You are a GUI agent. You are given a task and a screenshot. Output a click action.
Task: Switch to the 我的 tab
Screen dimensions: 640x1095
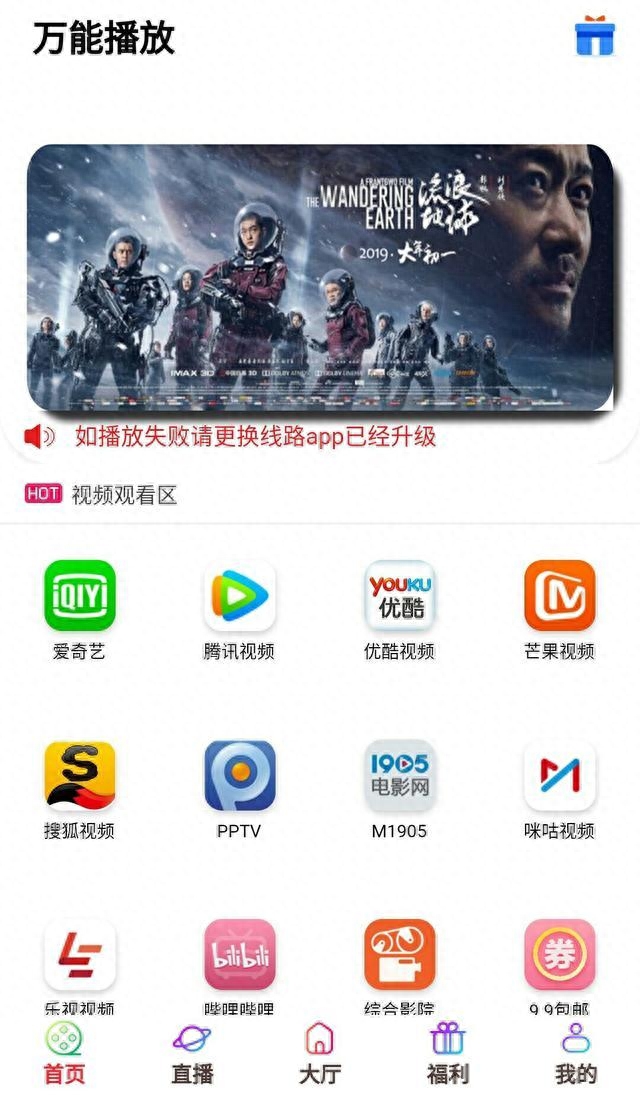point(576,1054)
